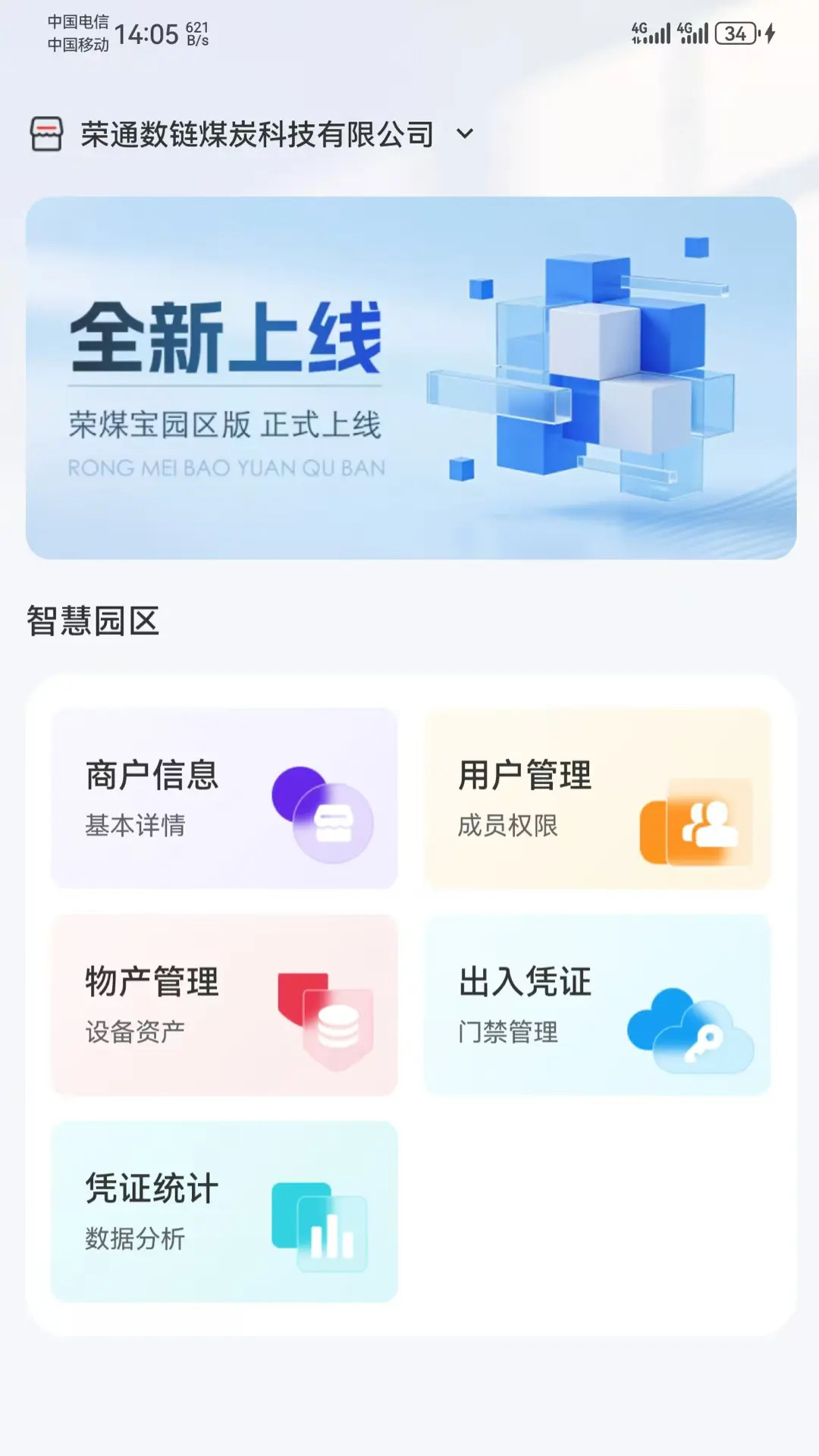Screen dimensions: 819x1456
Task: Click the storefront icon beside the company name
Action: coord(48,135)
